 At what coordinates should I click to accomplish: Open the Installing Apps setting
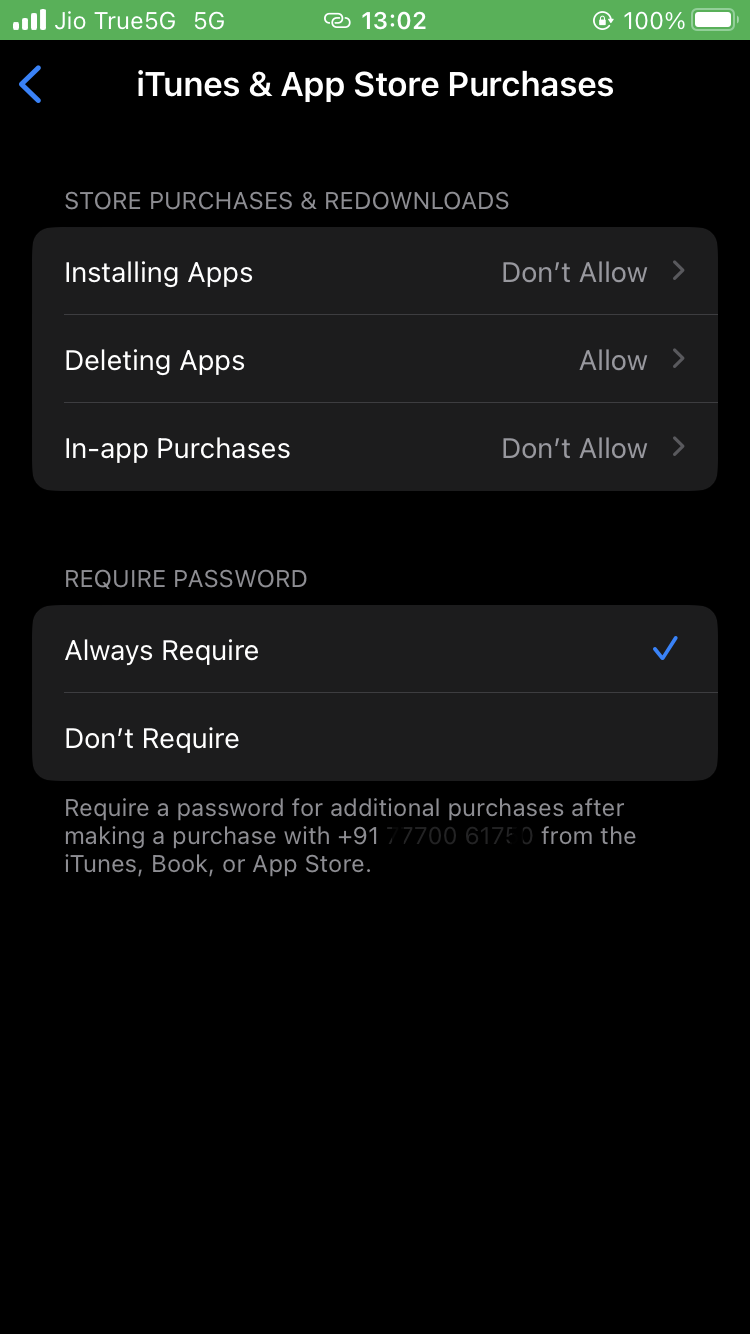pos(374,272)
